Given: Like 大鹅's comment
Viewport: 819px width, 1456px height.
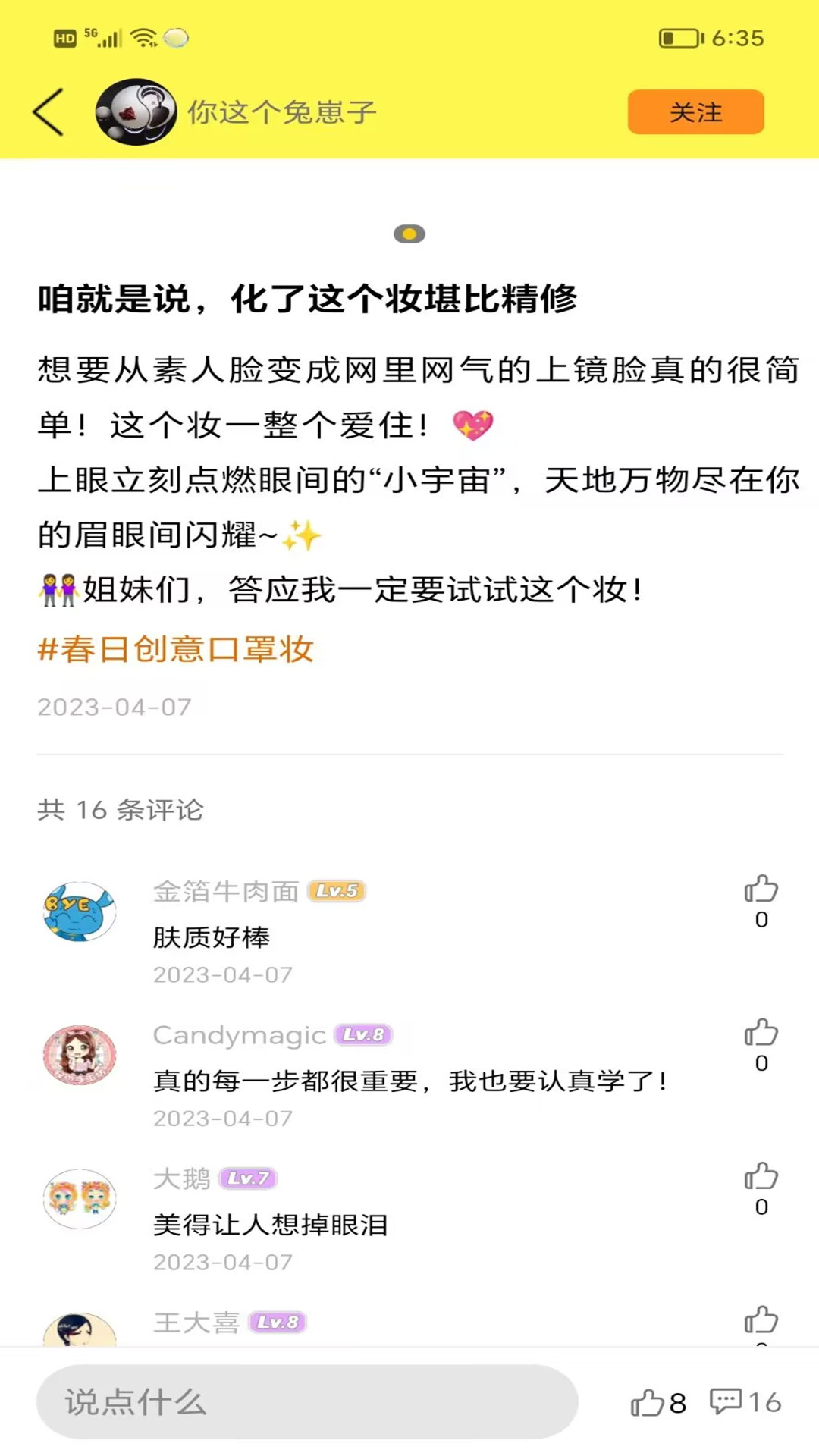Looking at the screenshot, I should click(x=761, y=1177).
